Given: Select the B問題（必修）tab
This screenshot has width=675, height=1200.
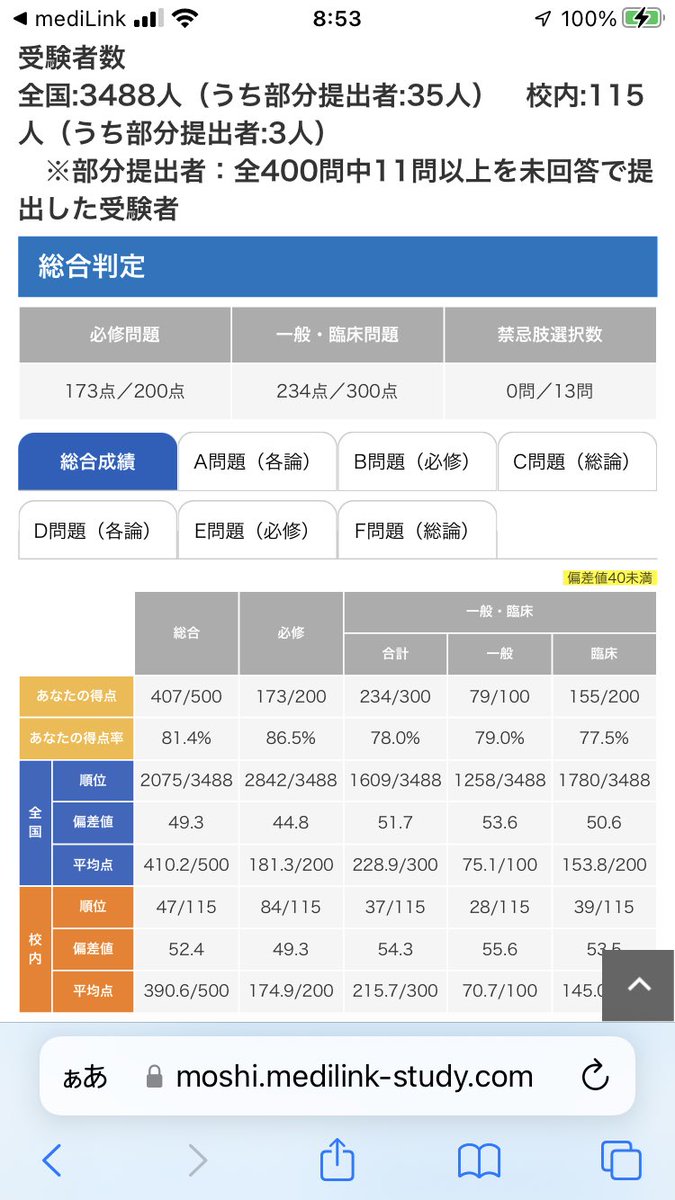Looking at the screenshot, I should click(x=417, y=462).
